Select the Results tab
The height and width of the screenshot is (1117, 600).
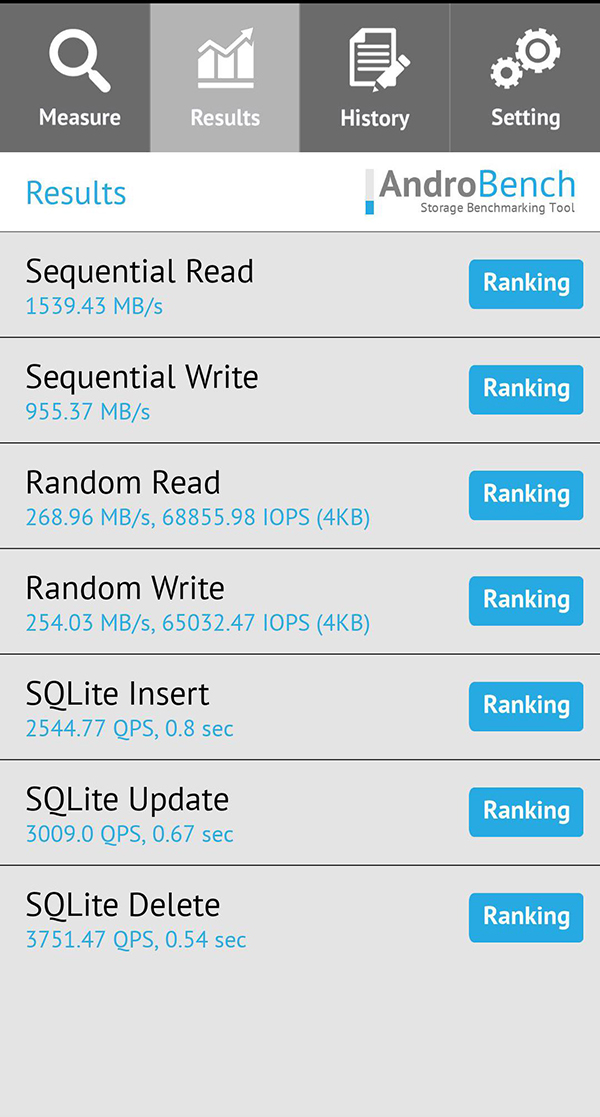(225, 78)
